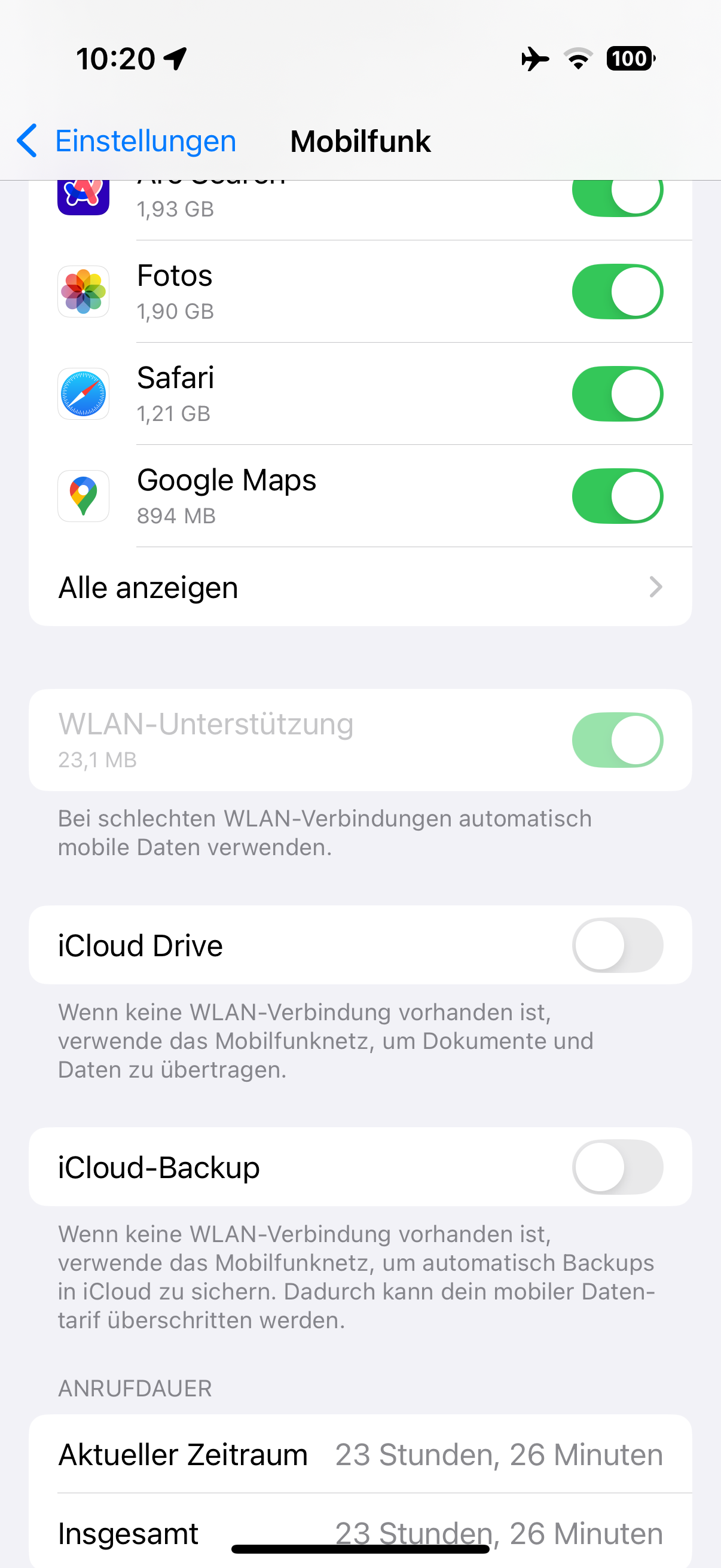The width and height of the screenshot is (721, 1568).
Task: Toggle Google Maps mobile data switch
Action: (x=617, y=496)
